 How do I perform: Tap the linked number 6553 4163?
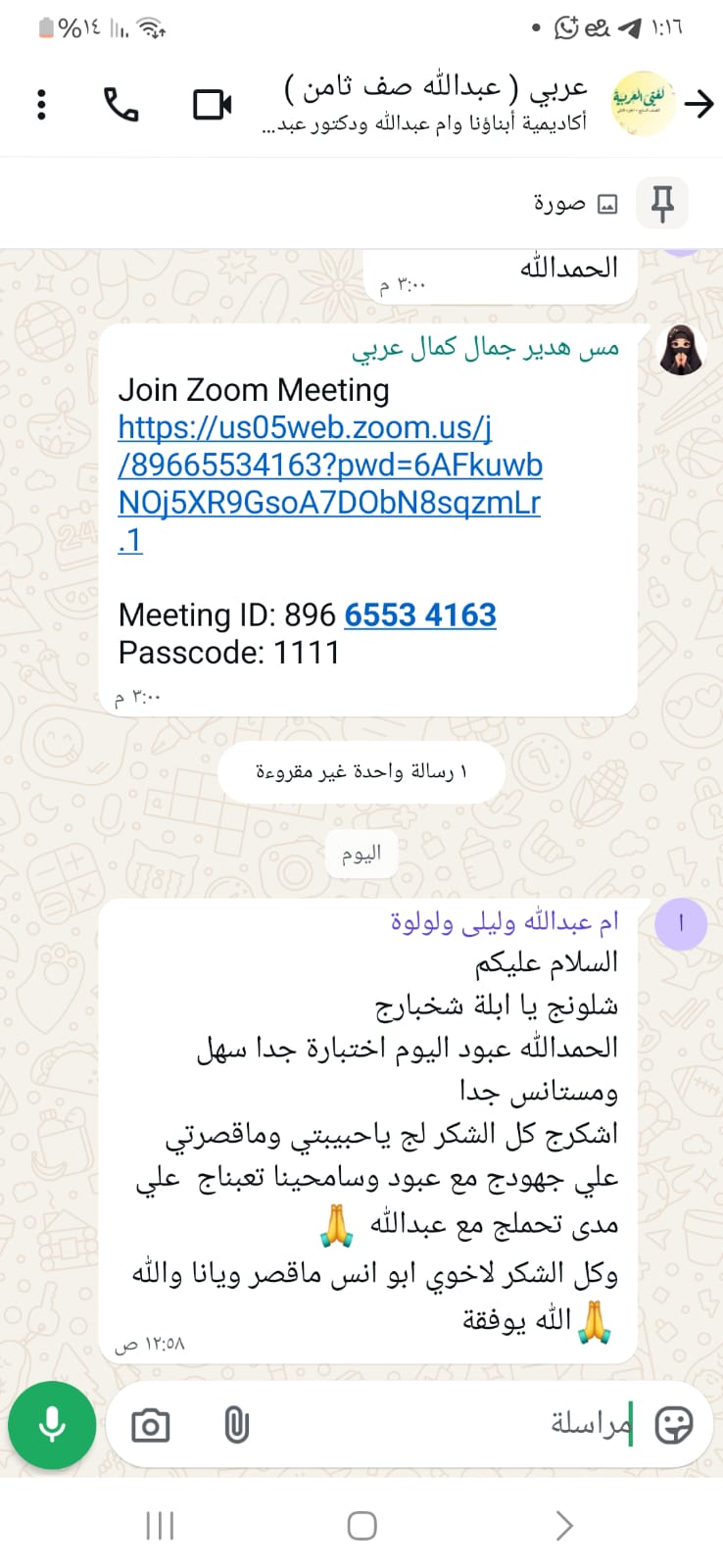(x=420, y=615)
